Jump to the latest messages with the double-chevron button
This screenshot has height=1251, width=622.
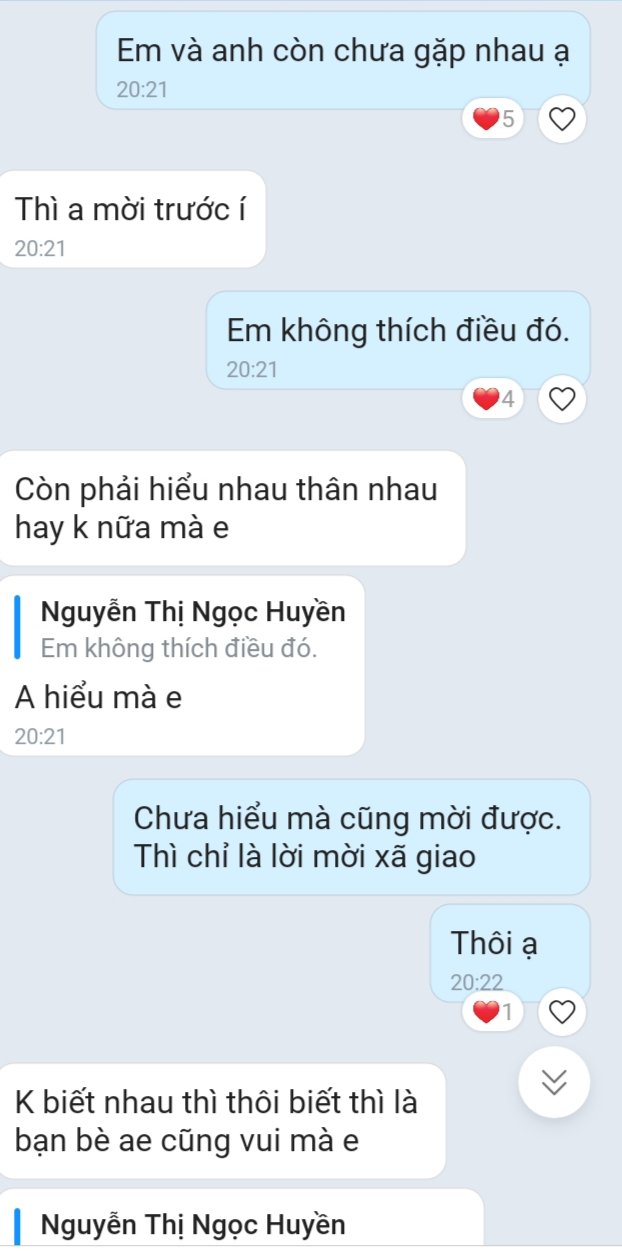click(555, 1082)
